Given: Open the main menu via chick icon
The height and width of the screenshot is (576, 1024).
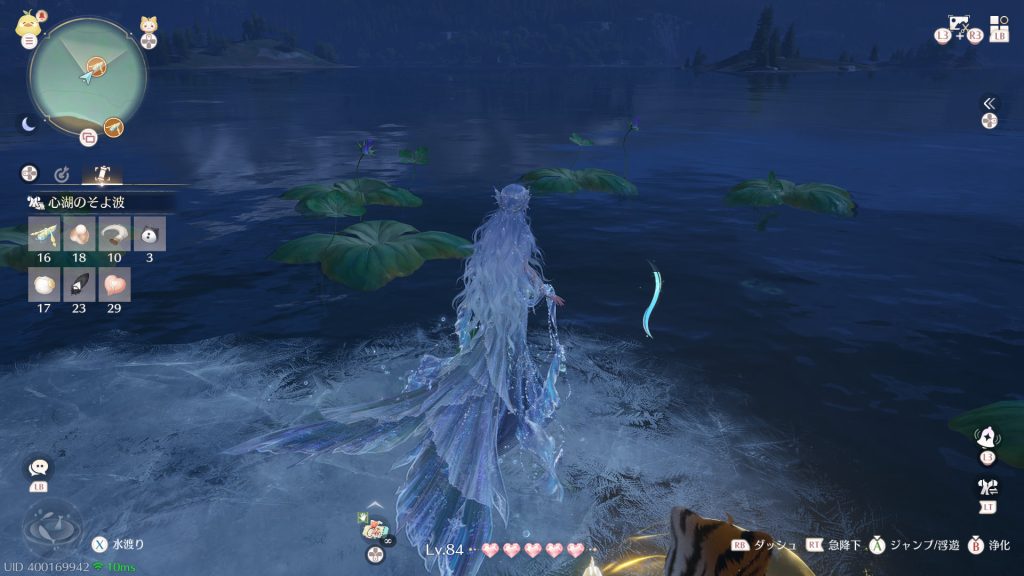Looking at the screenshot, I should [x=28, y=25].
